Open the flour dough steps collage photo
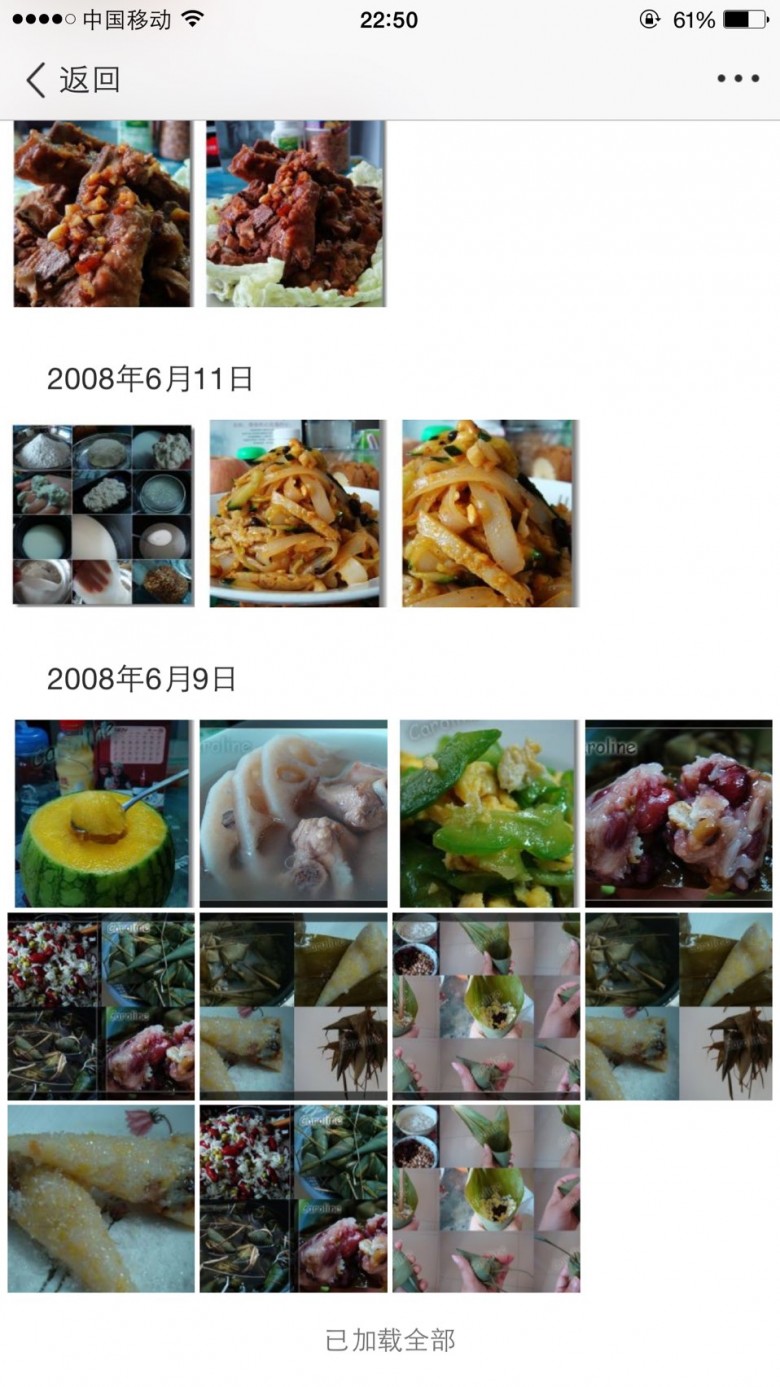 pyautogui.click(x=102, y=514)
